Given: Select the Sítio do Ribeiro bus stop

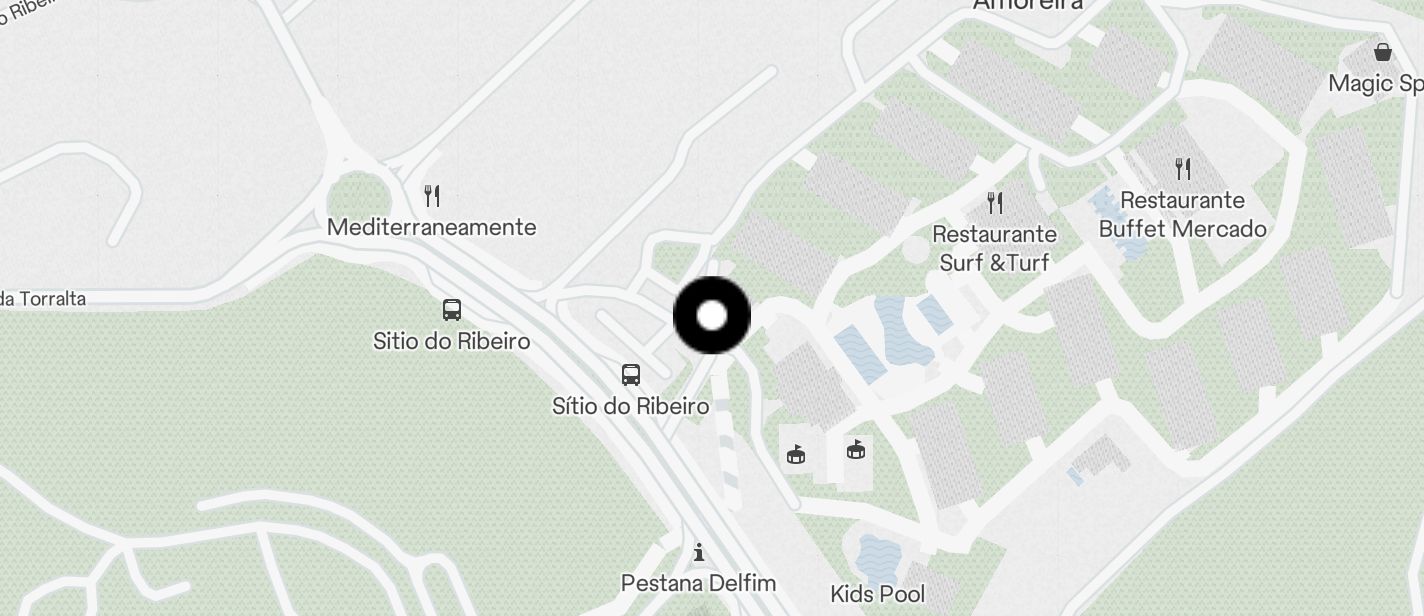Looking at the screenshot, I should click(x=631, y=375).
